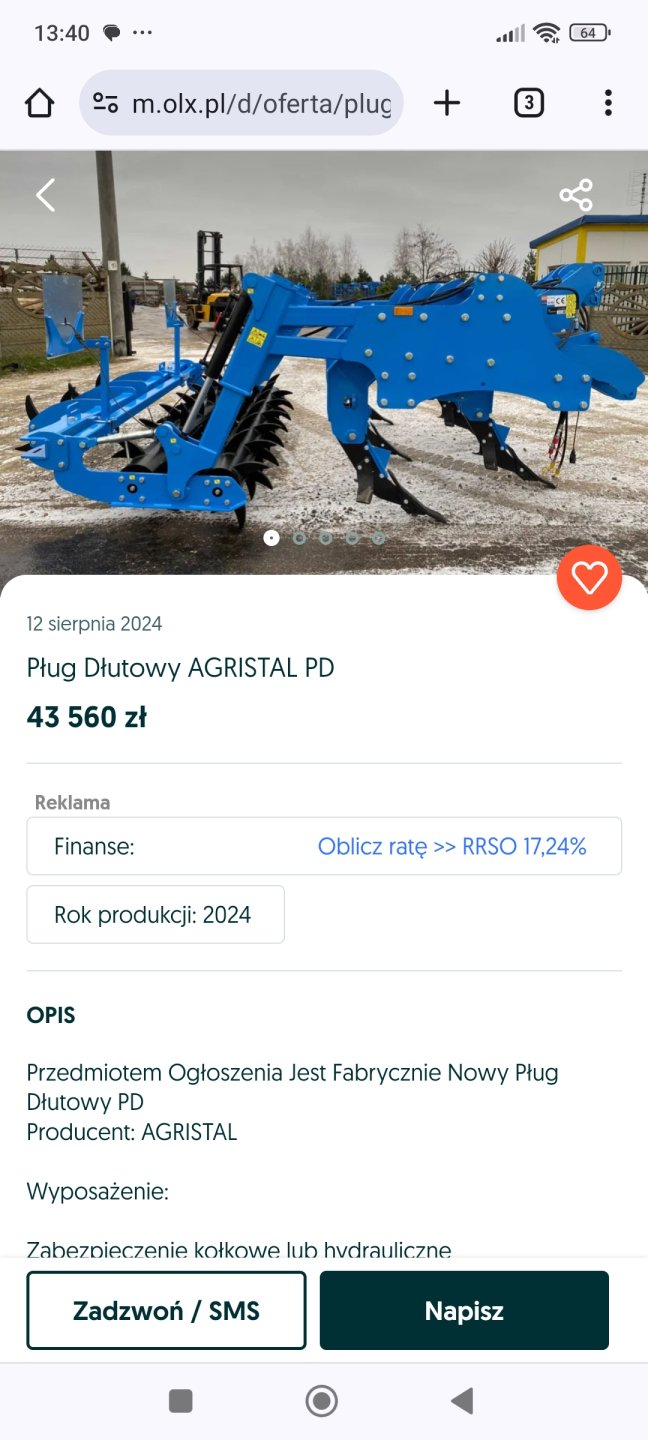Add the listing to favorites

(x=589, y=577)
